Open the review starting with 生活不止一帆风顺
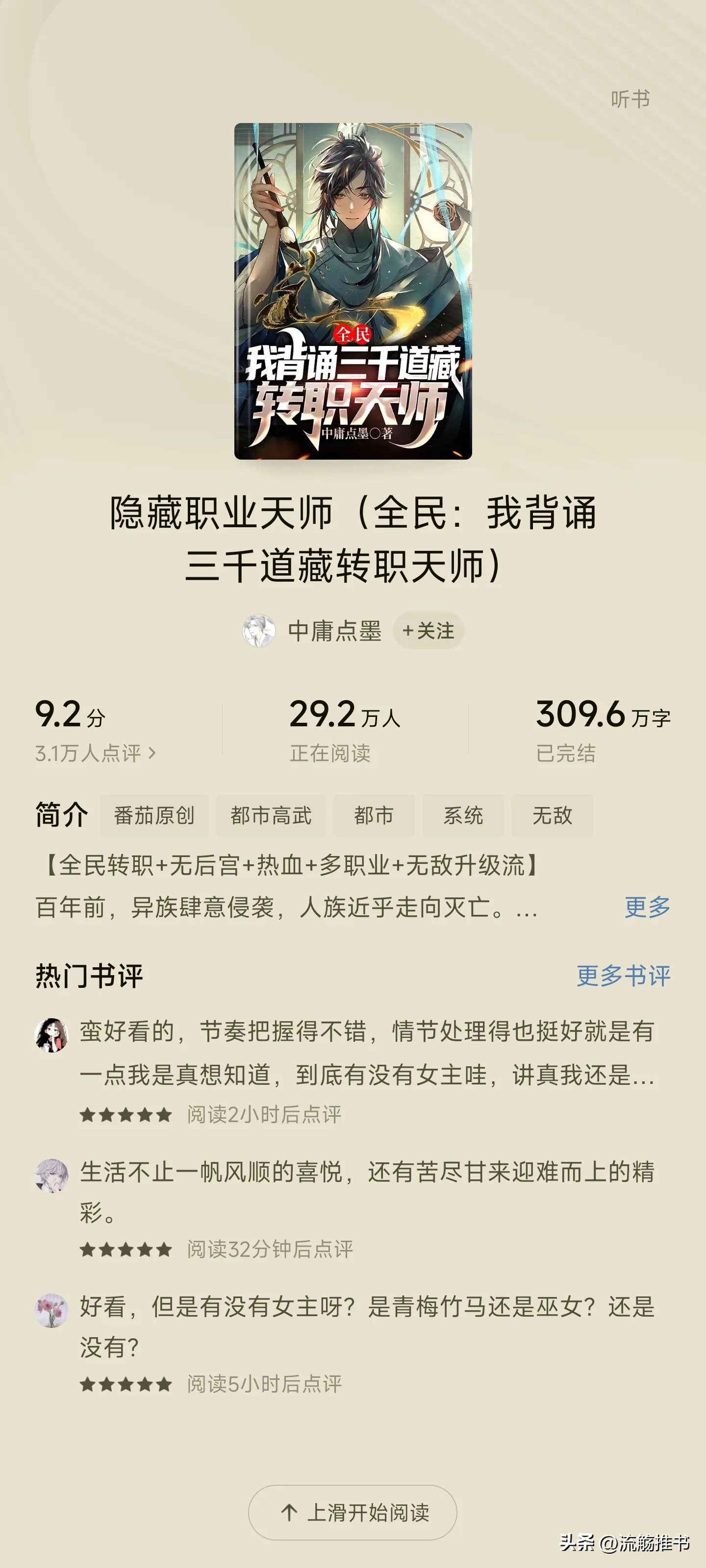 [367, 1192]
